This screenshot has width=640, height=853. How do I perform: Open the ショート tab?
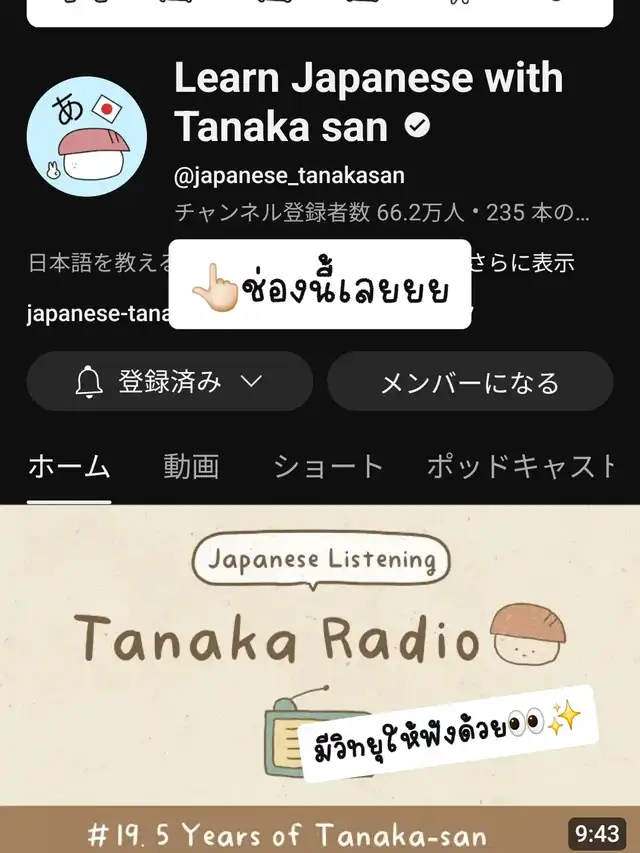click(329, 466)
